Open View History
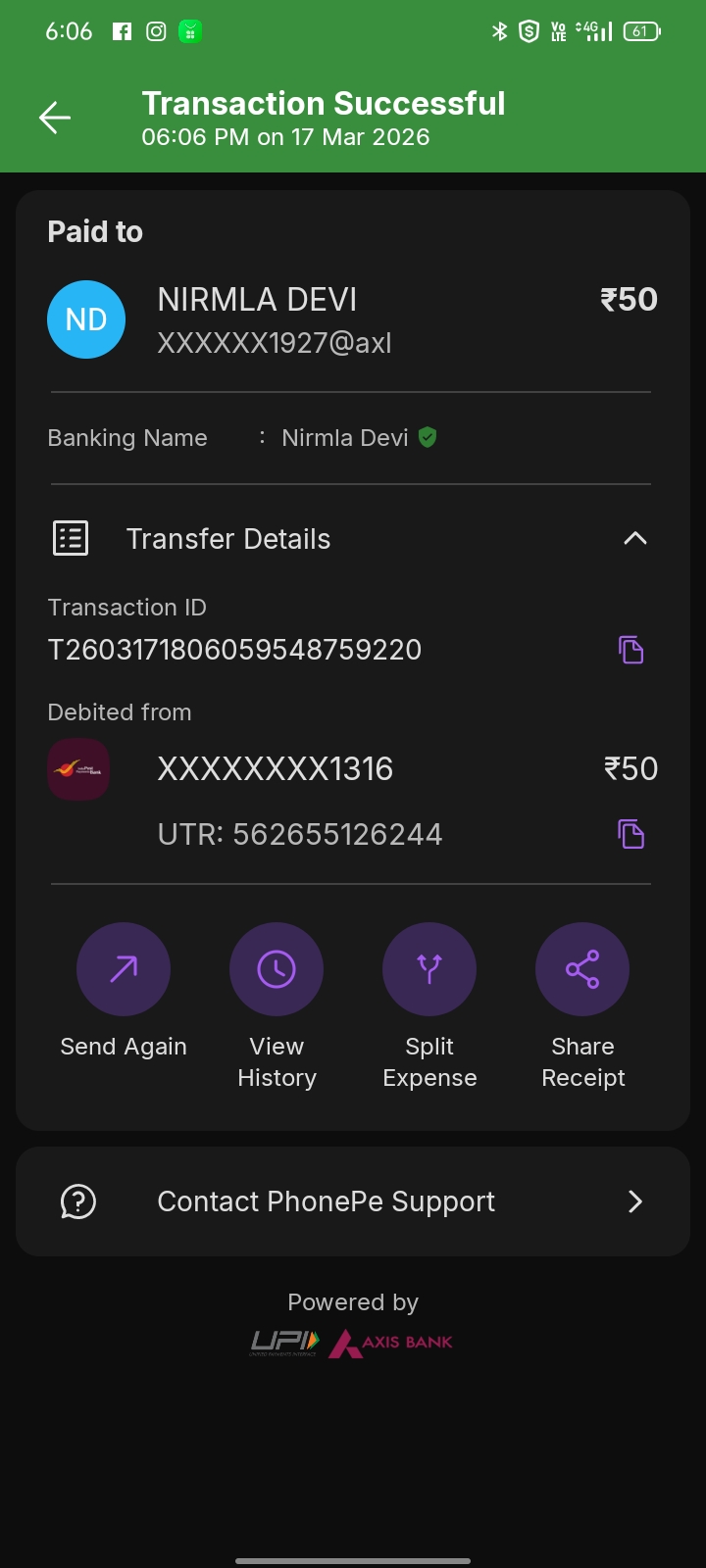Viewport: 706px width, 1568px height. pyautogui.click(x=277, y=969)
